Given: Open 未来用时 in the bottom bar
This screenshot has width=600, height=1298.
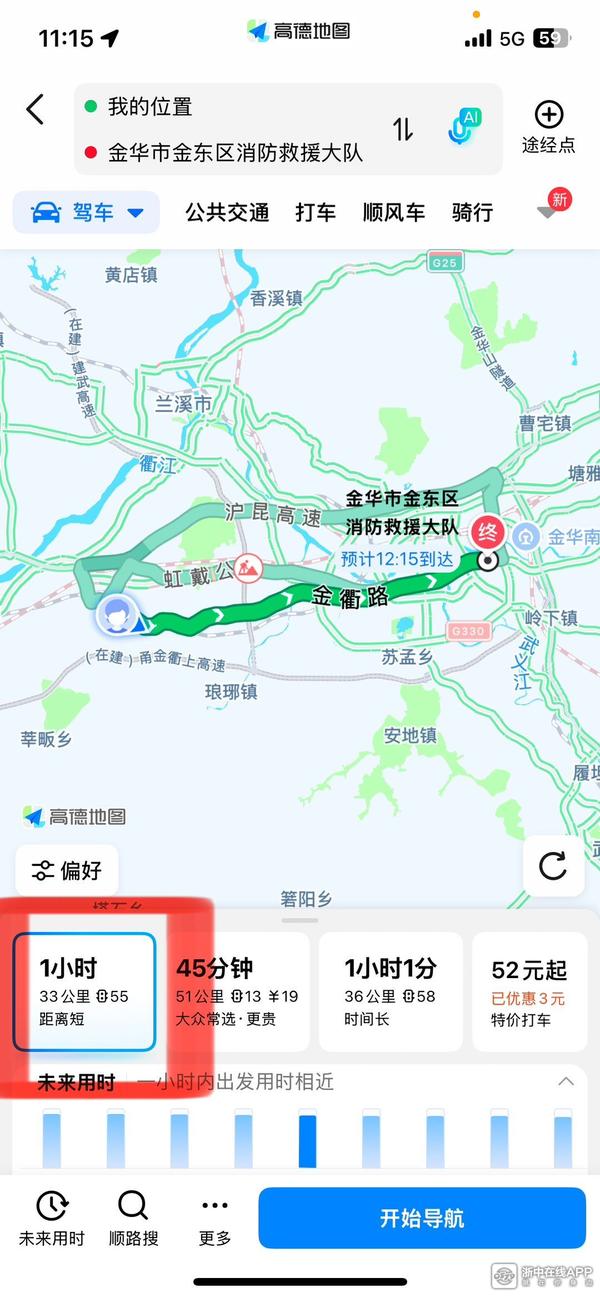Looking at the screenshot, I should pyautogui.click(x=52, y=1218).
